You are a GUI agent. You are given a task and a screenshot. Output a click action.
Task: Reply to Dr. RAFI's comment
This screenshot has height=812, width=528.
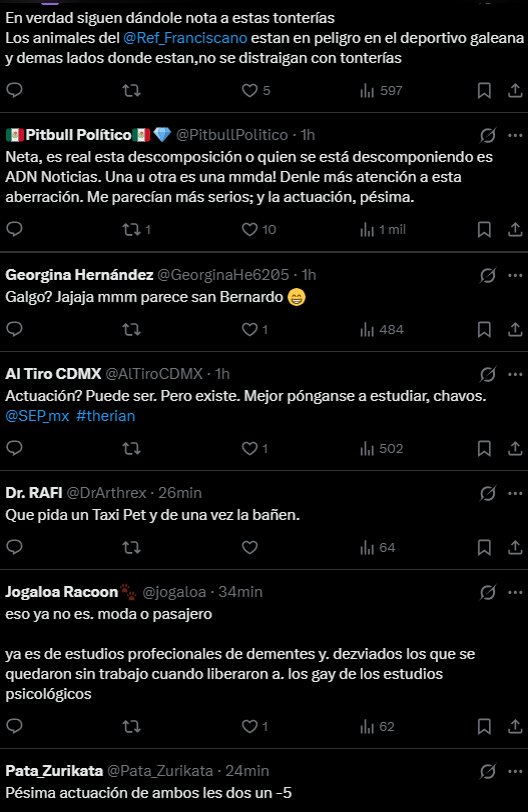coord(14,547)
